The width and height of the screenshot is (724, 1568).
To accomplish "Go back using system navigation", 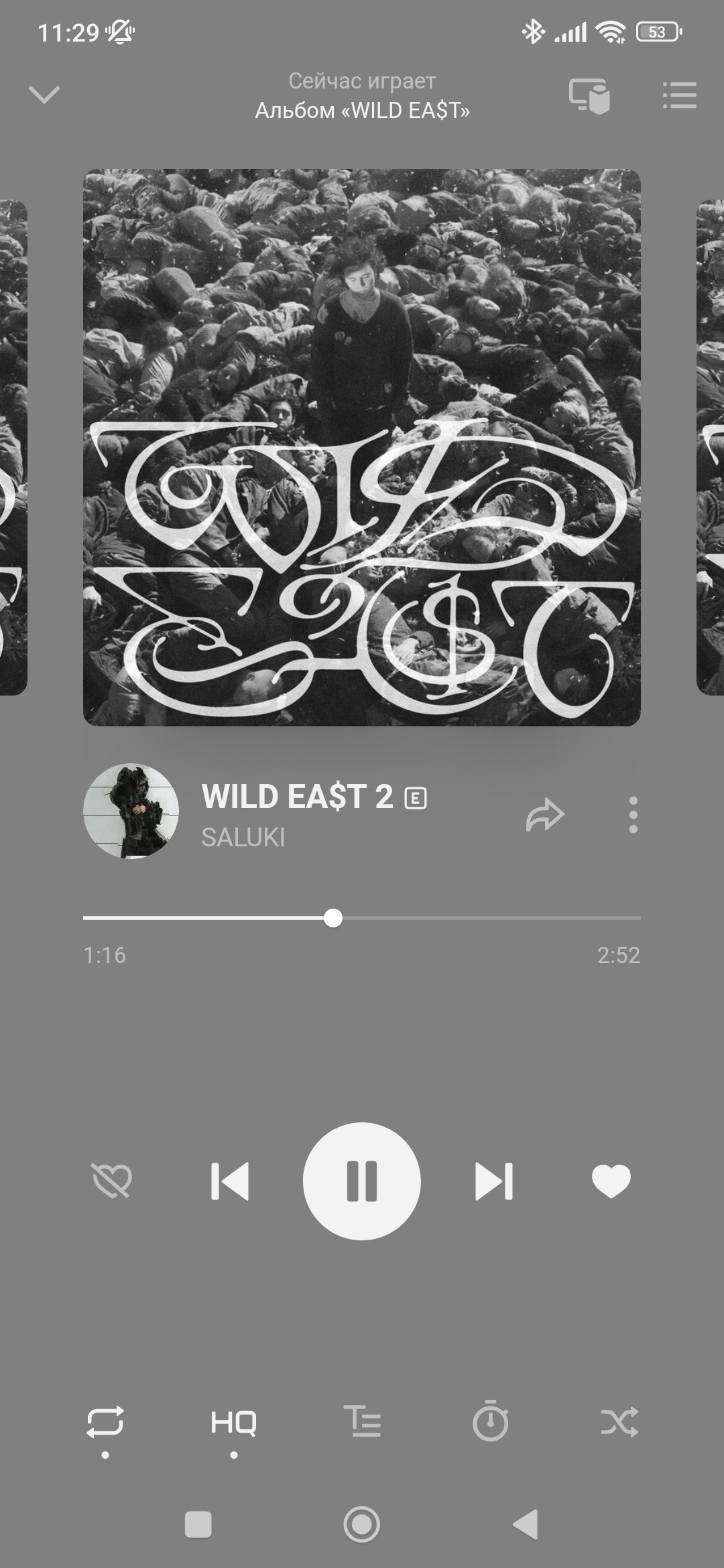I will click(526, 1524).
